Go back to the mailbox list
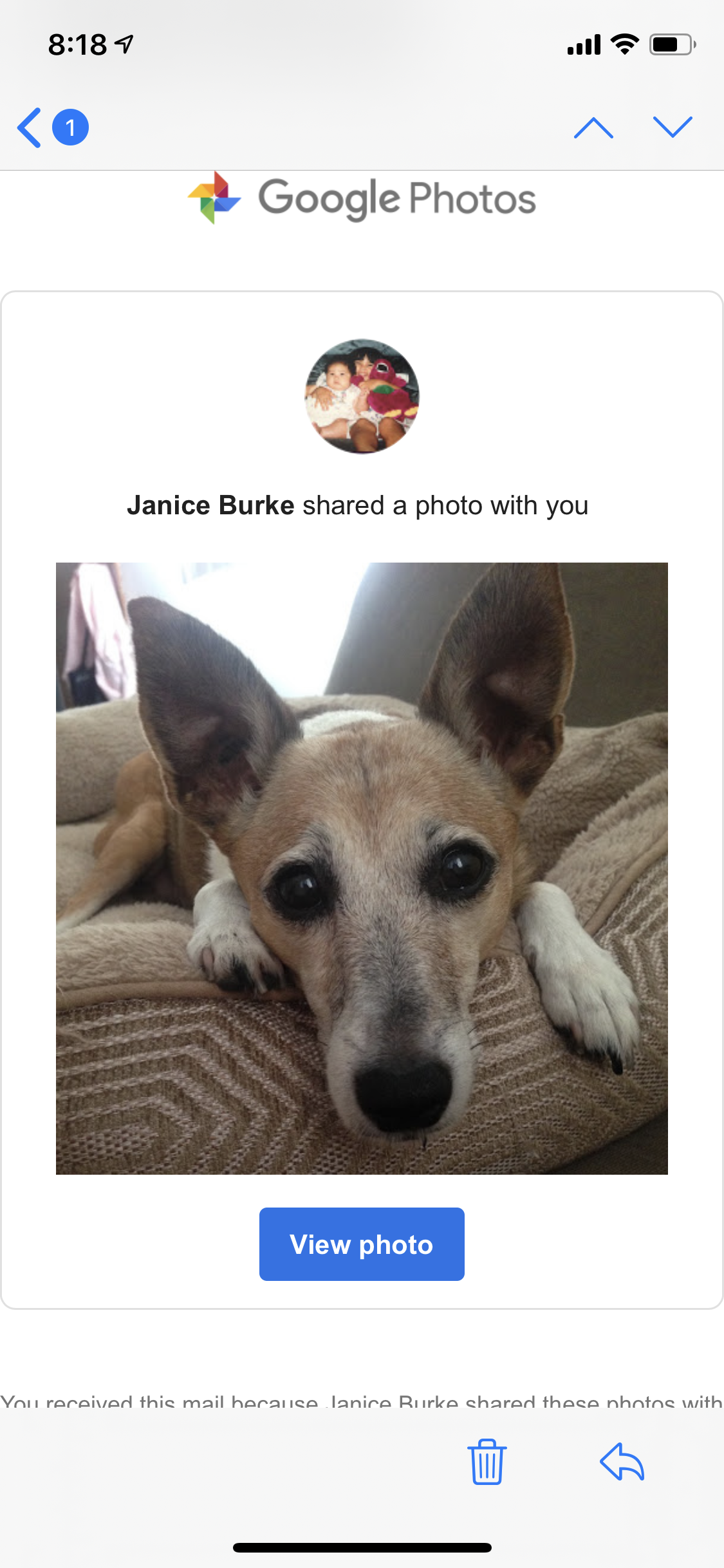 31,127
